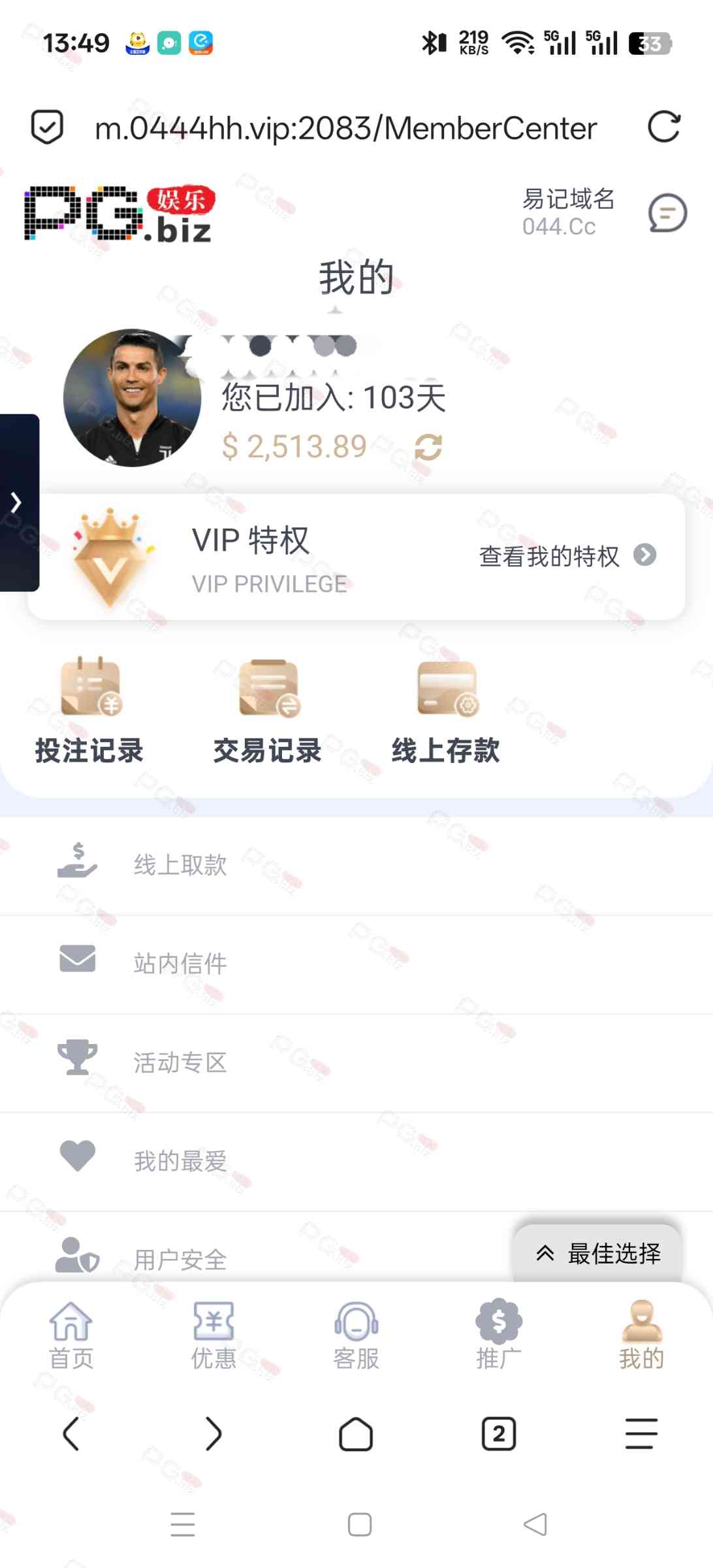
Task: Open 活动专区 activity zone
Action: click(180, 1062)
